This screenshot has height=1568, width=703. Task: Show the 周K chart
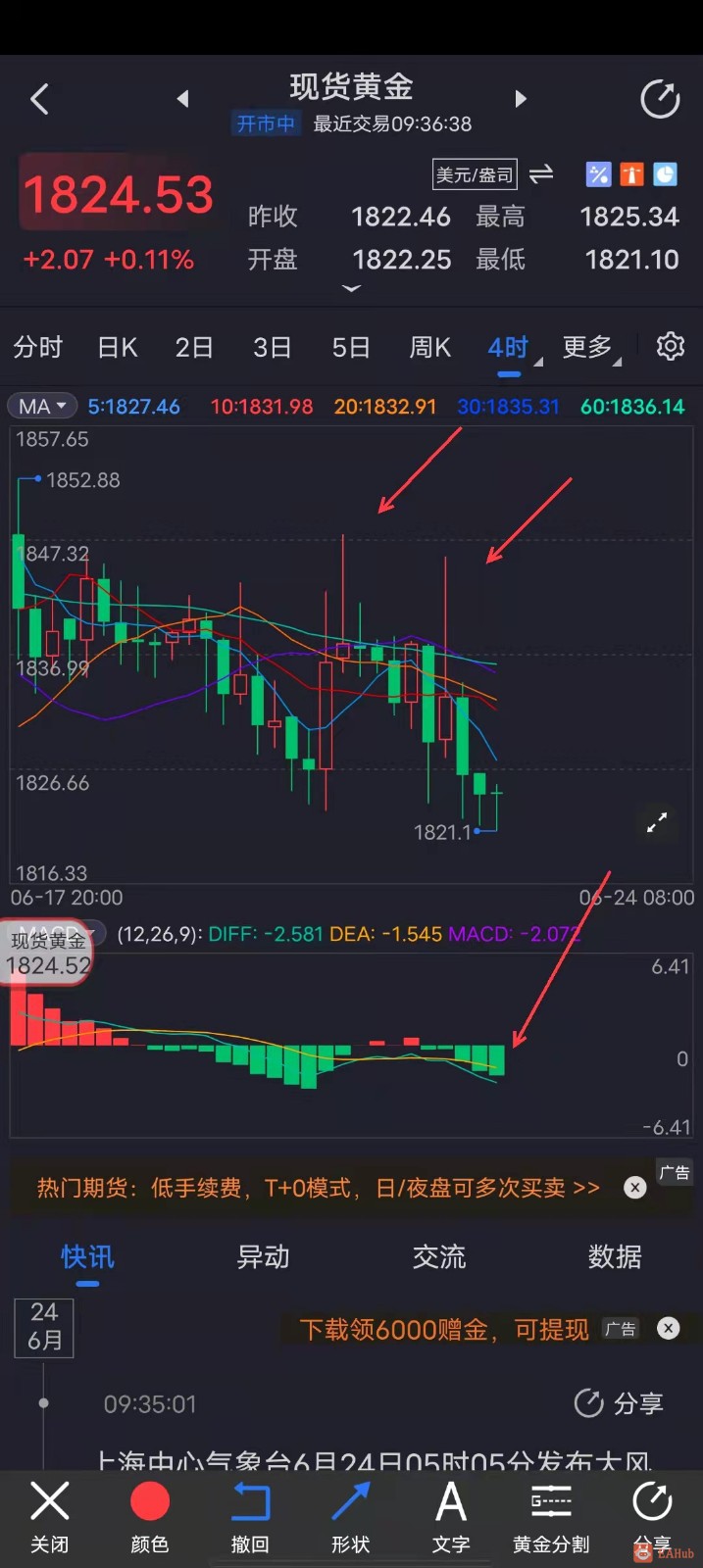[429, 347]
